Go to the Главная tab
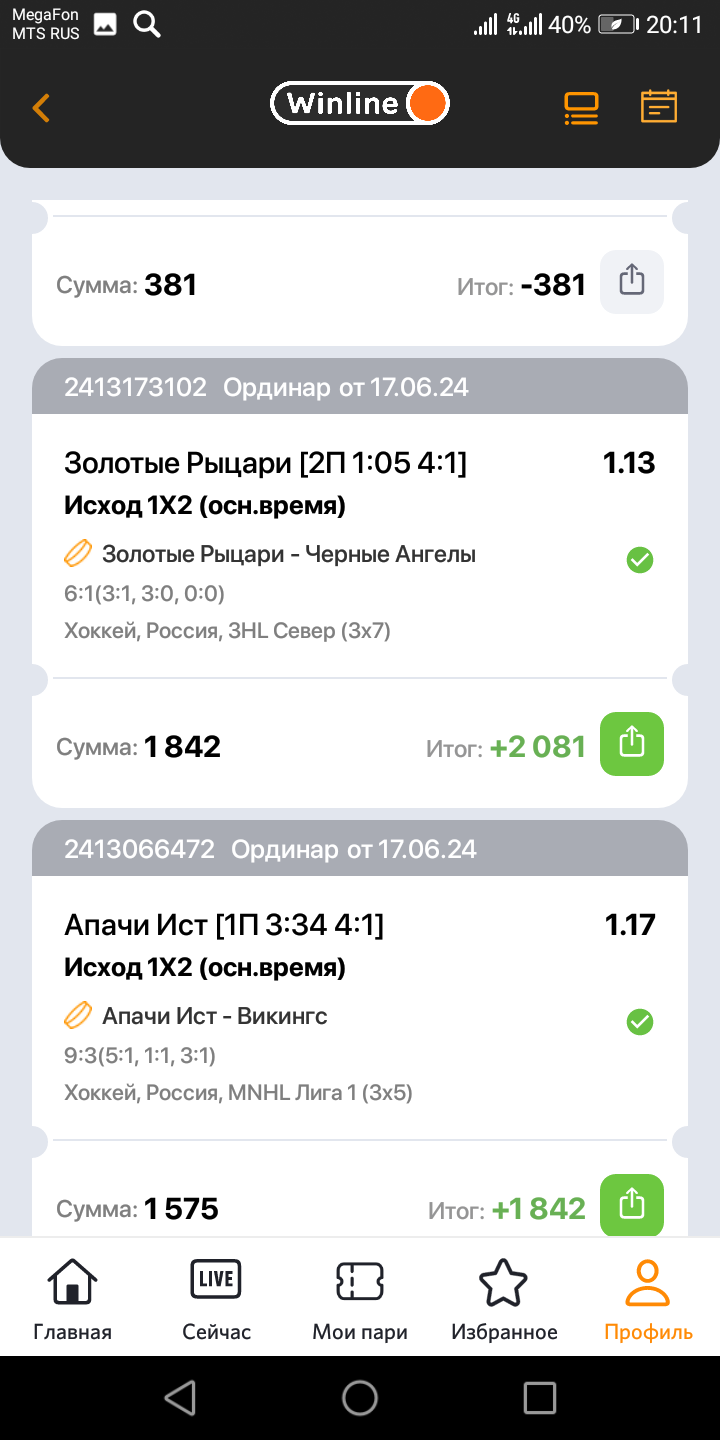Image resolution: width=720 pixels, height=1440 pixels. pos(72,1298)
